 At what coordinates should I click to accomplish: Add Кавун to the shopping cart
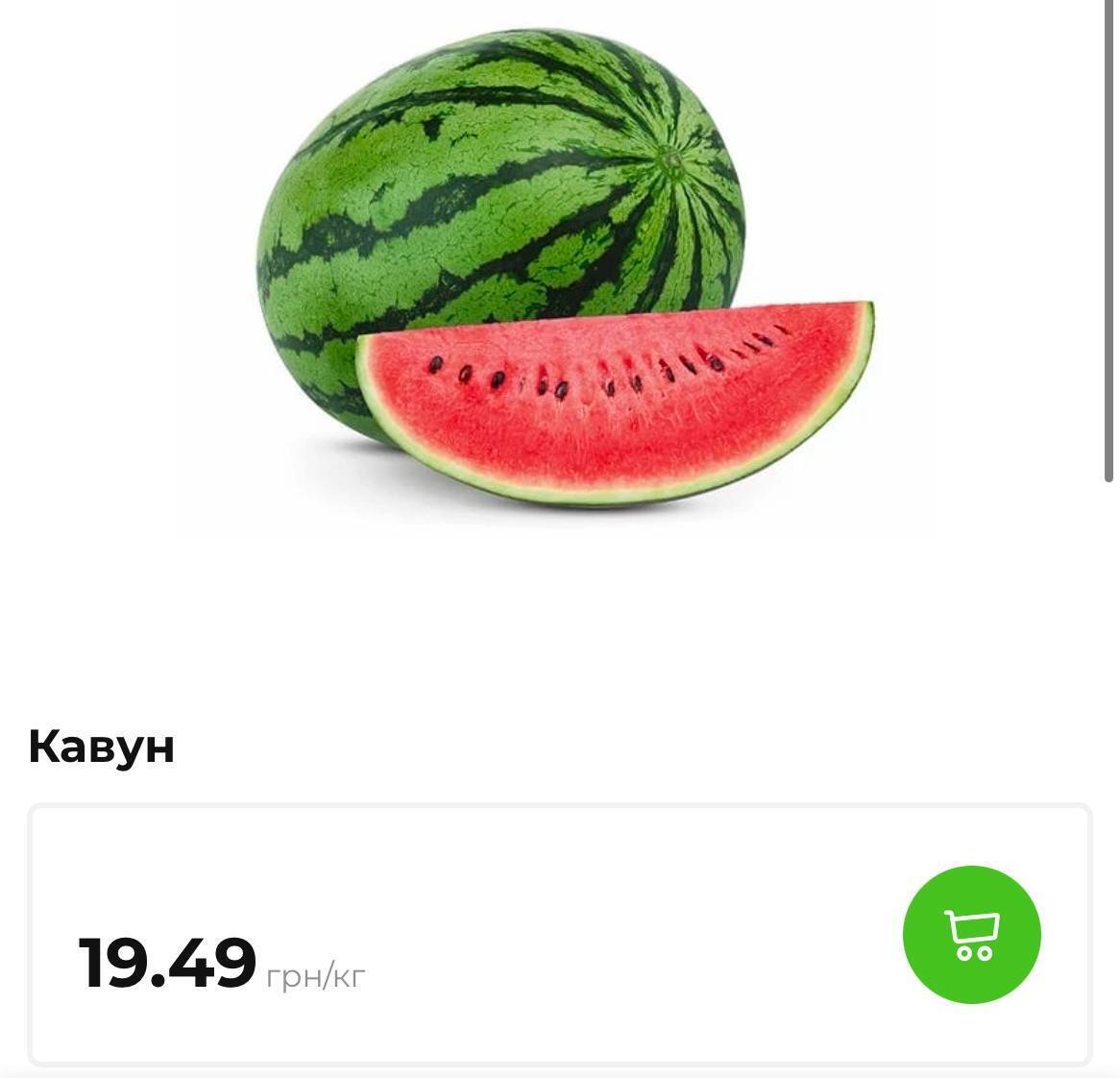point(971,934)
